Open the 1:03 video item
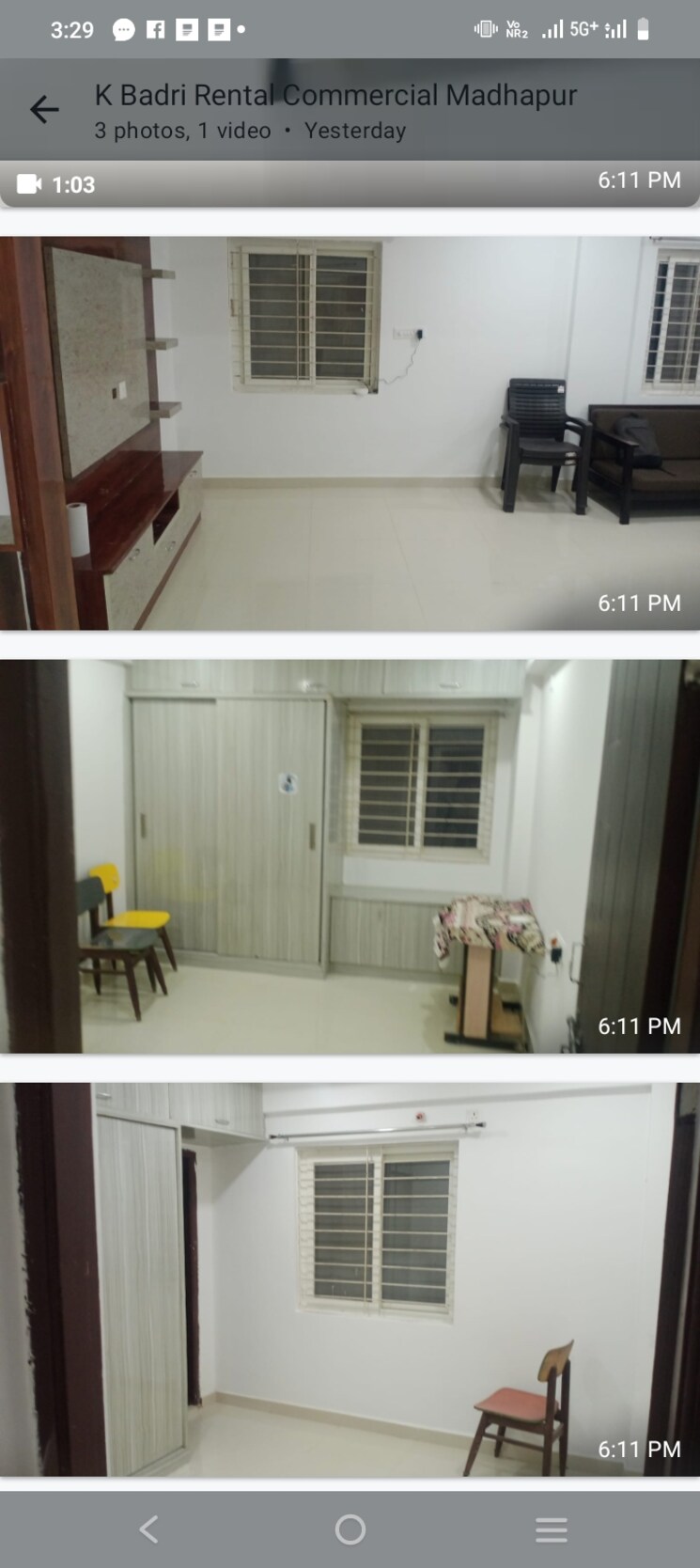Screen dimensions: 700x1568 click(x=350, y=183)
